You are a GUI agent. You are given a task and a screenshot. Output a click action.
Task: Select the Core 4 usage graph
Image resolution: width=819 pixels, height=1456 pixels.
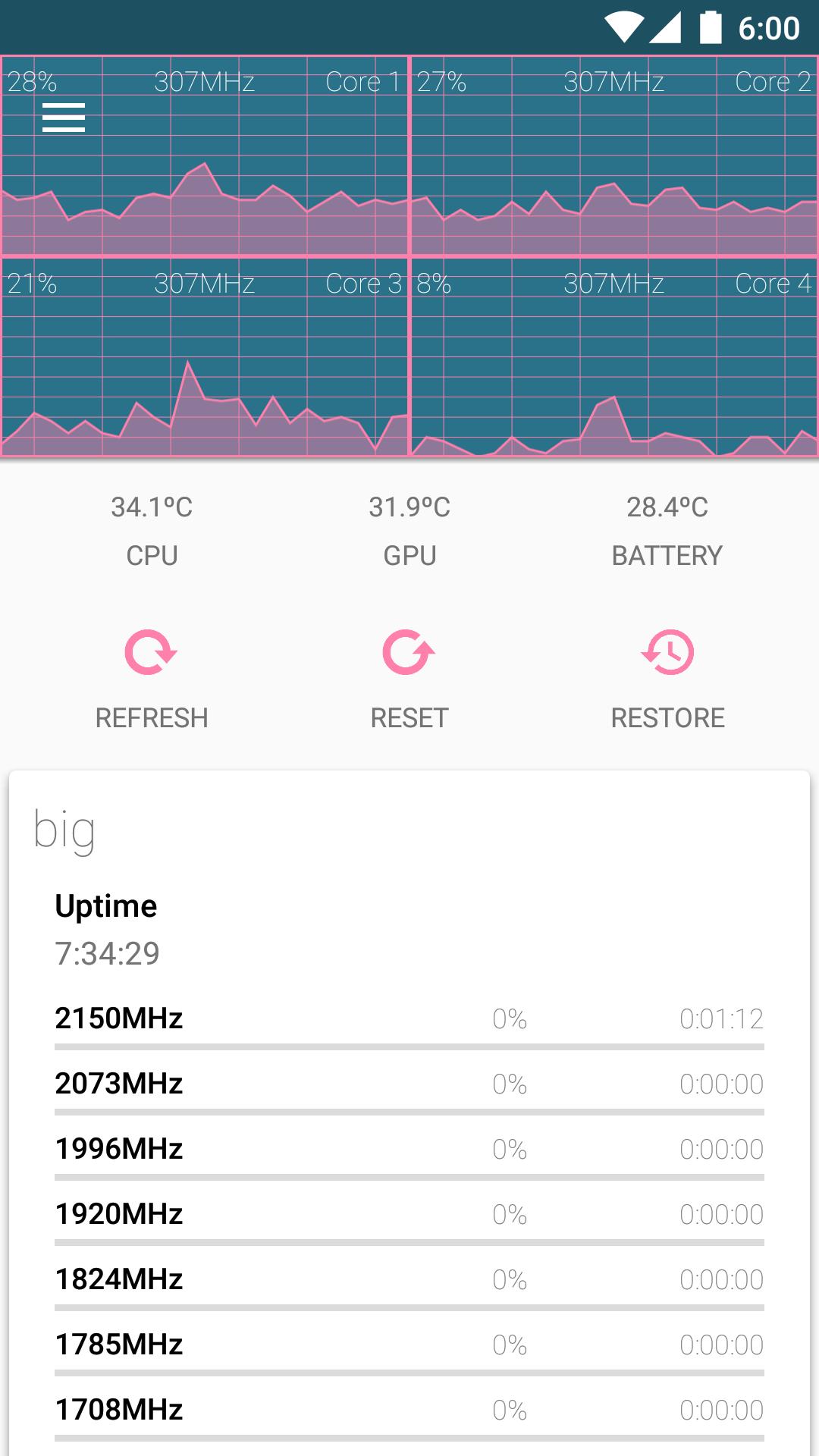click(614, 356)
